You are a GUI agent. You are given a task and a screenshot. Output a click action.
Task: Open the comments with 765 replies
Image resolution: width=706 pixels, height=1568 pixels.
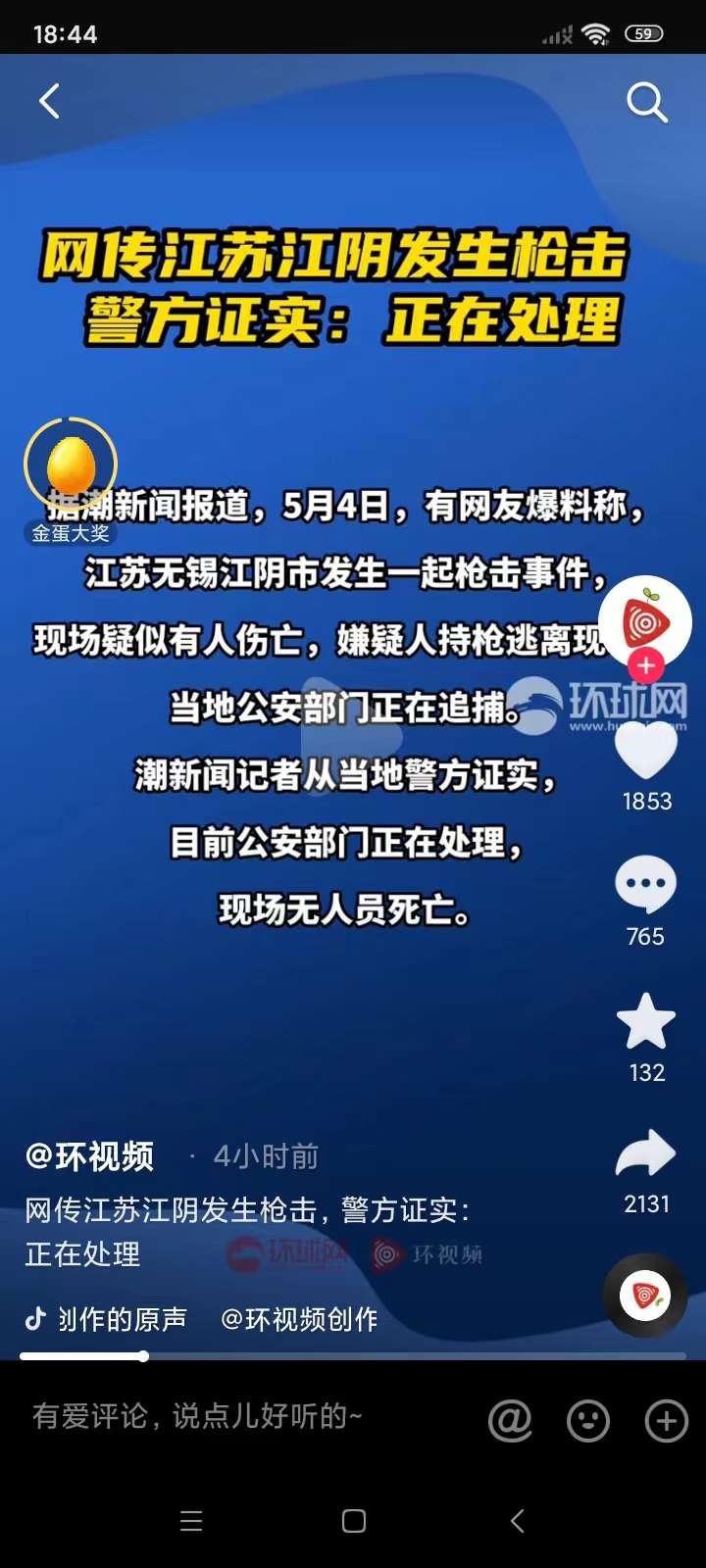coord(645,885)
